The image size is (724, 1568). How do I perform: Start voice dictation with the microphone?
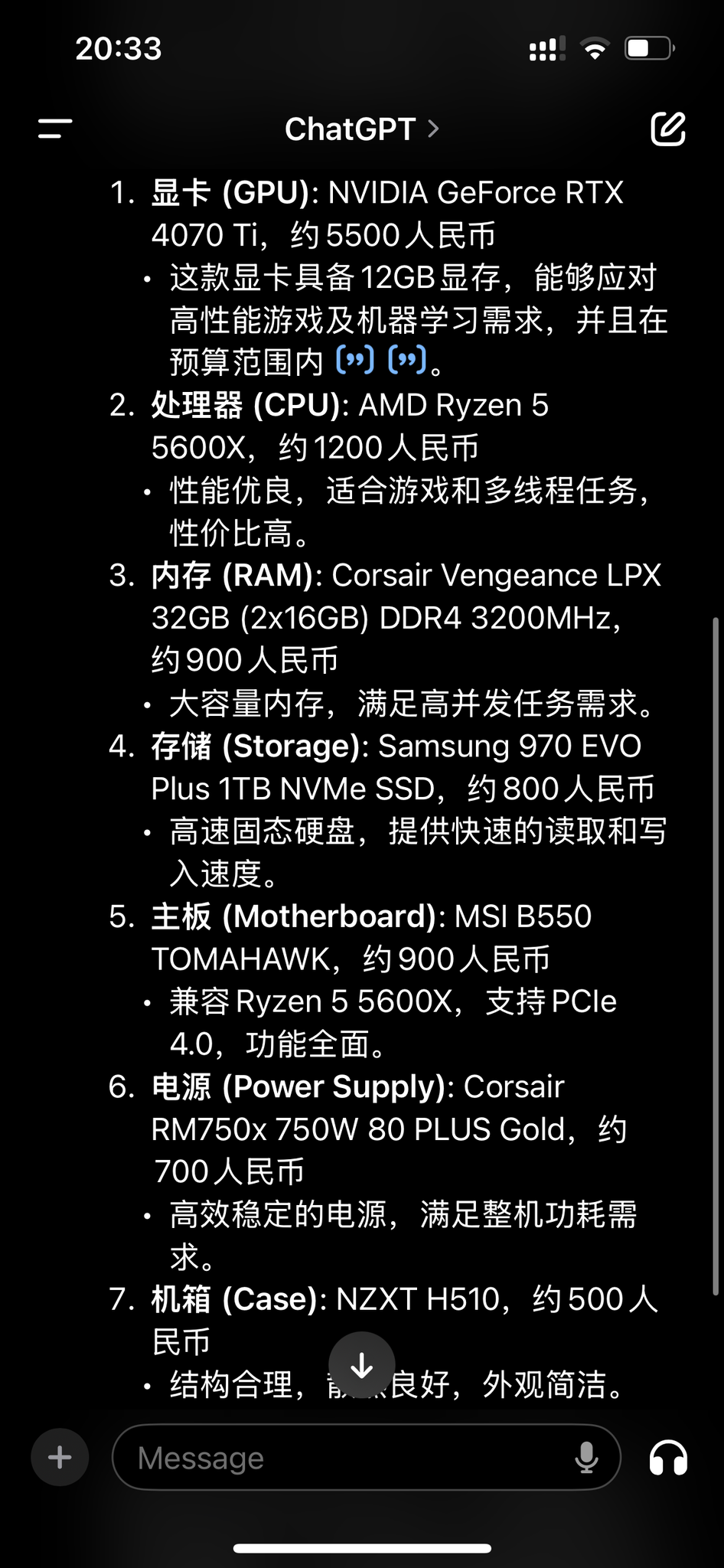tap(586, 1457)
